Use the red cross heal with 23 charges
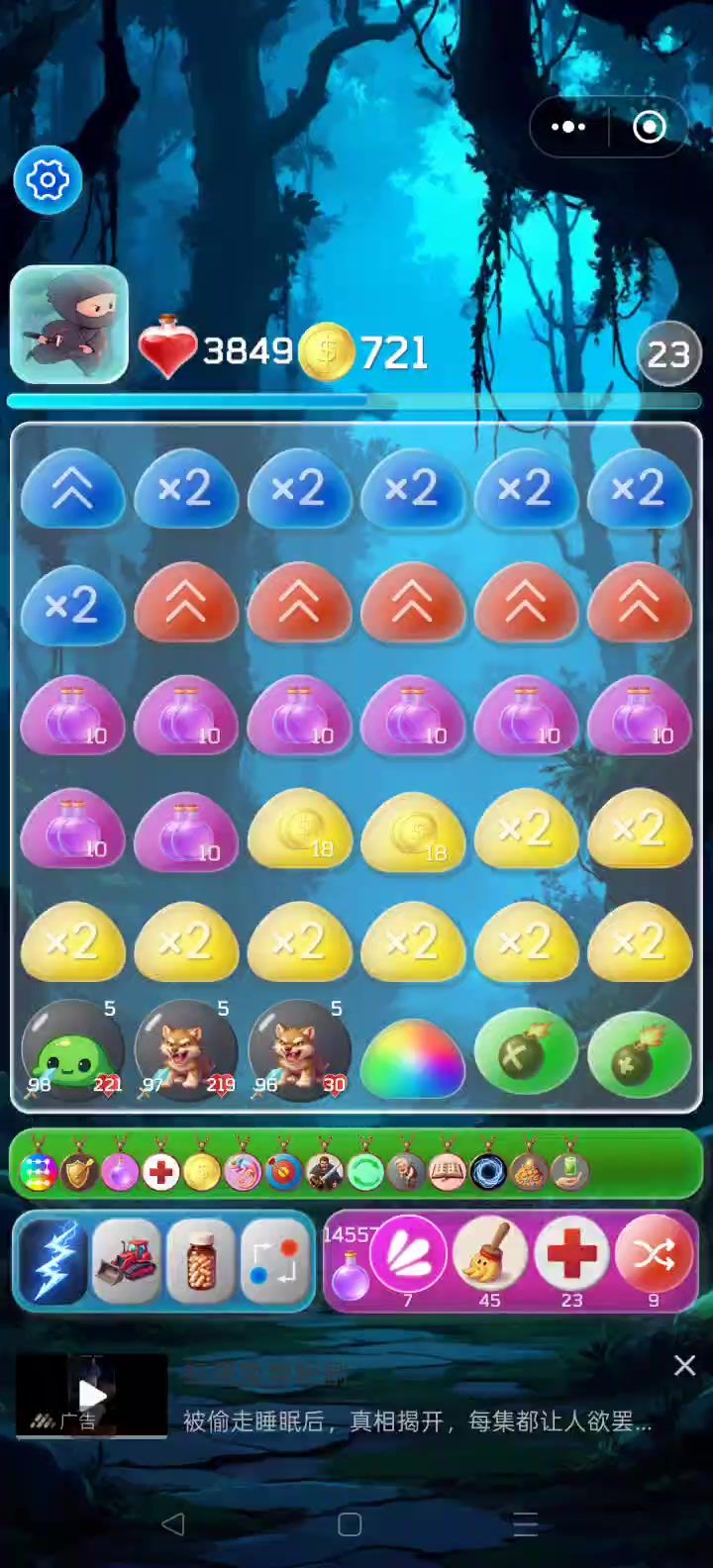713x1568 pixels. pos(571,1255)
